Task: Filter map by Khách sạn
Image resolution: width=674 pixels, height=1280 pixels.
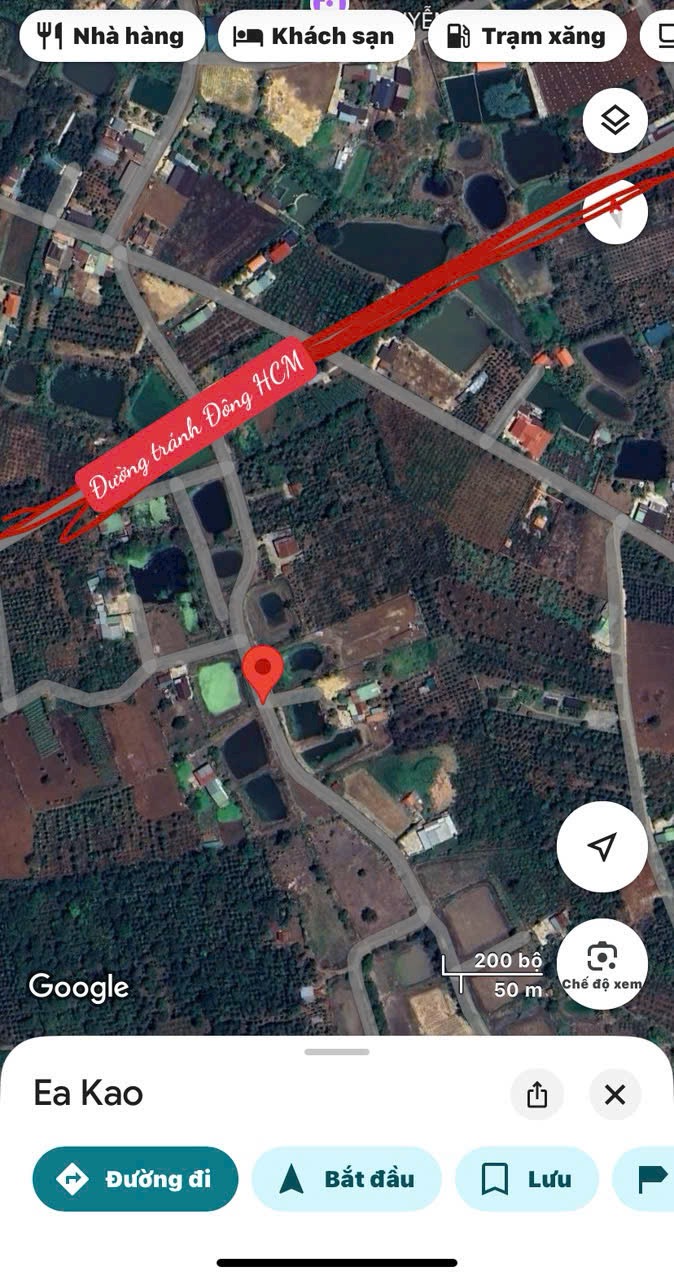Action: point(320,37)
